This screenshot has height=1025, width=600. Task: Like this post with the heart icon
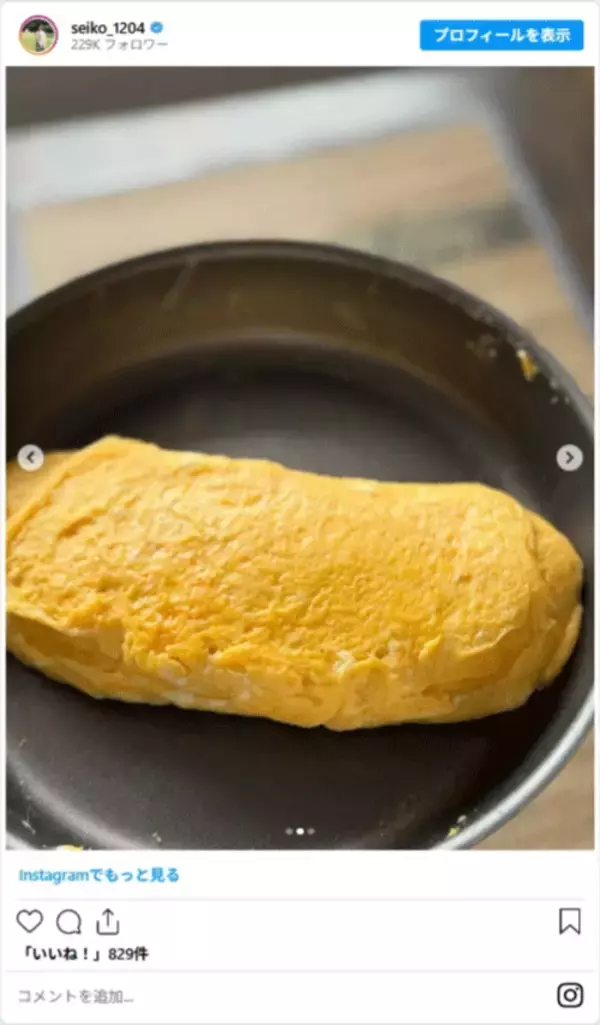pos(30,921)
